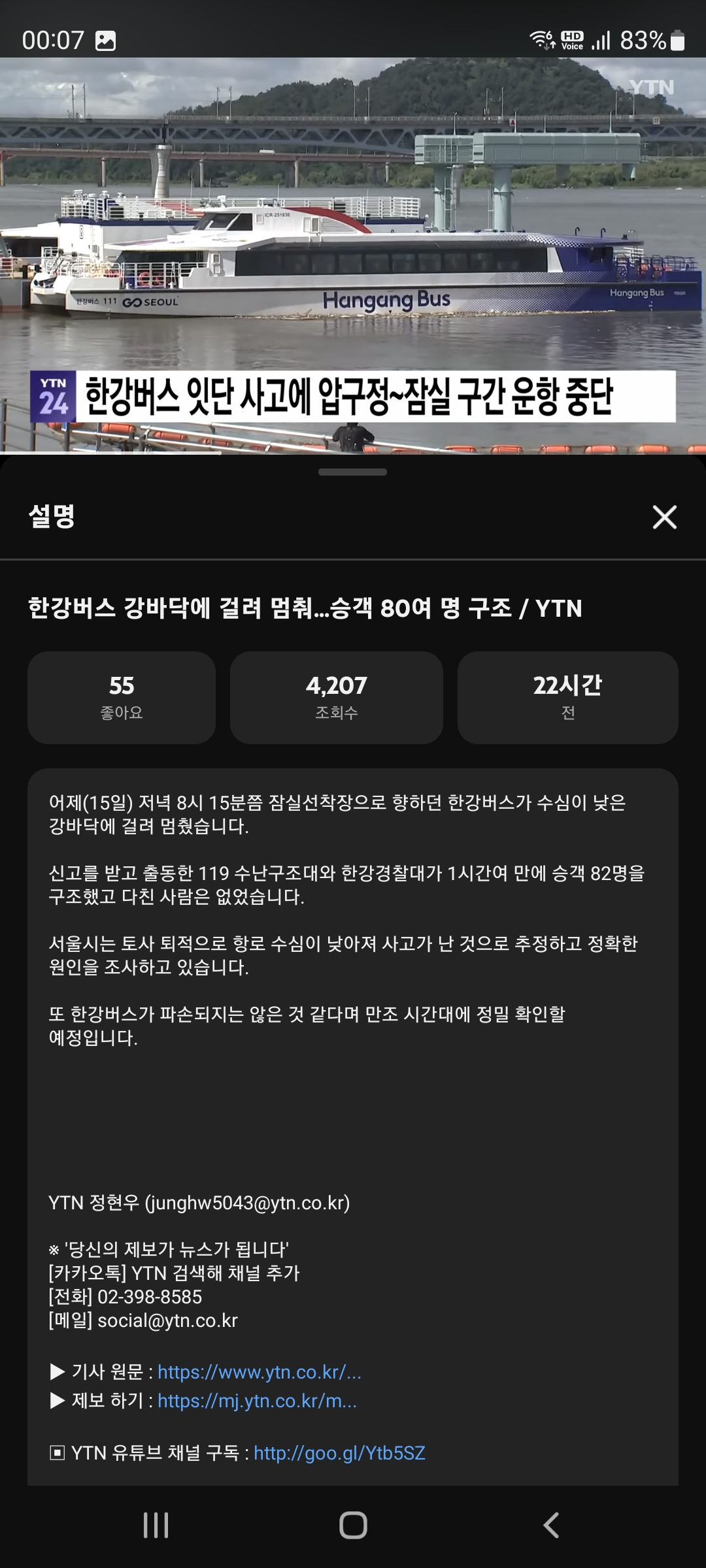The height and width of the screenshot is (1568, 706).
Task: Open the 제보 하기 mj.ytn.co.kr link
Action: point(257,1401)
